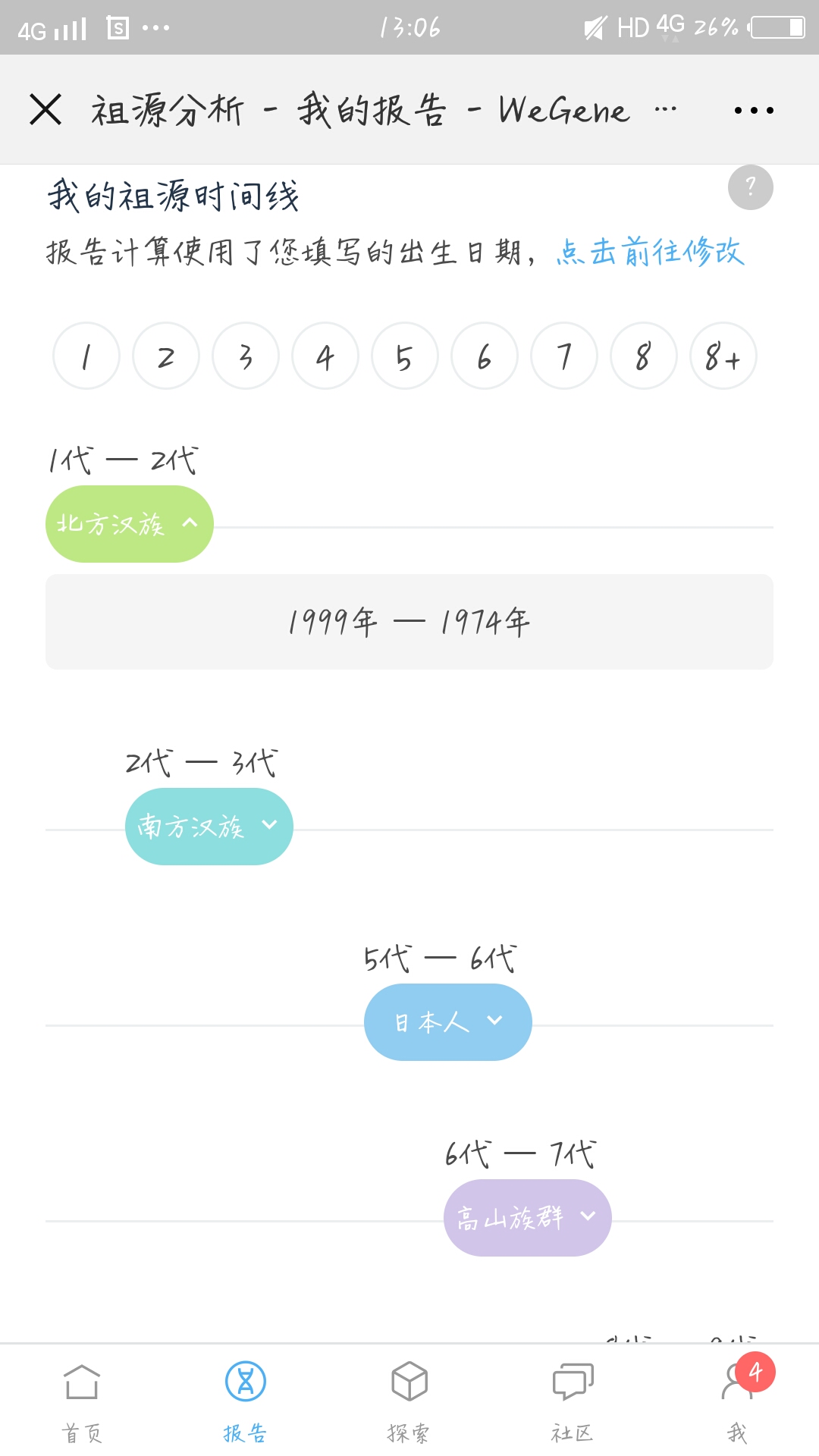Select generation 1 circle

pyautogui.click(x=86, y=356)
